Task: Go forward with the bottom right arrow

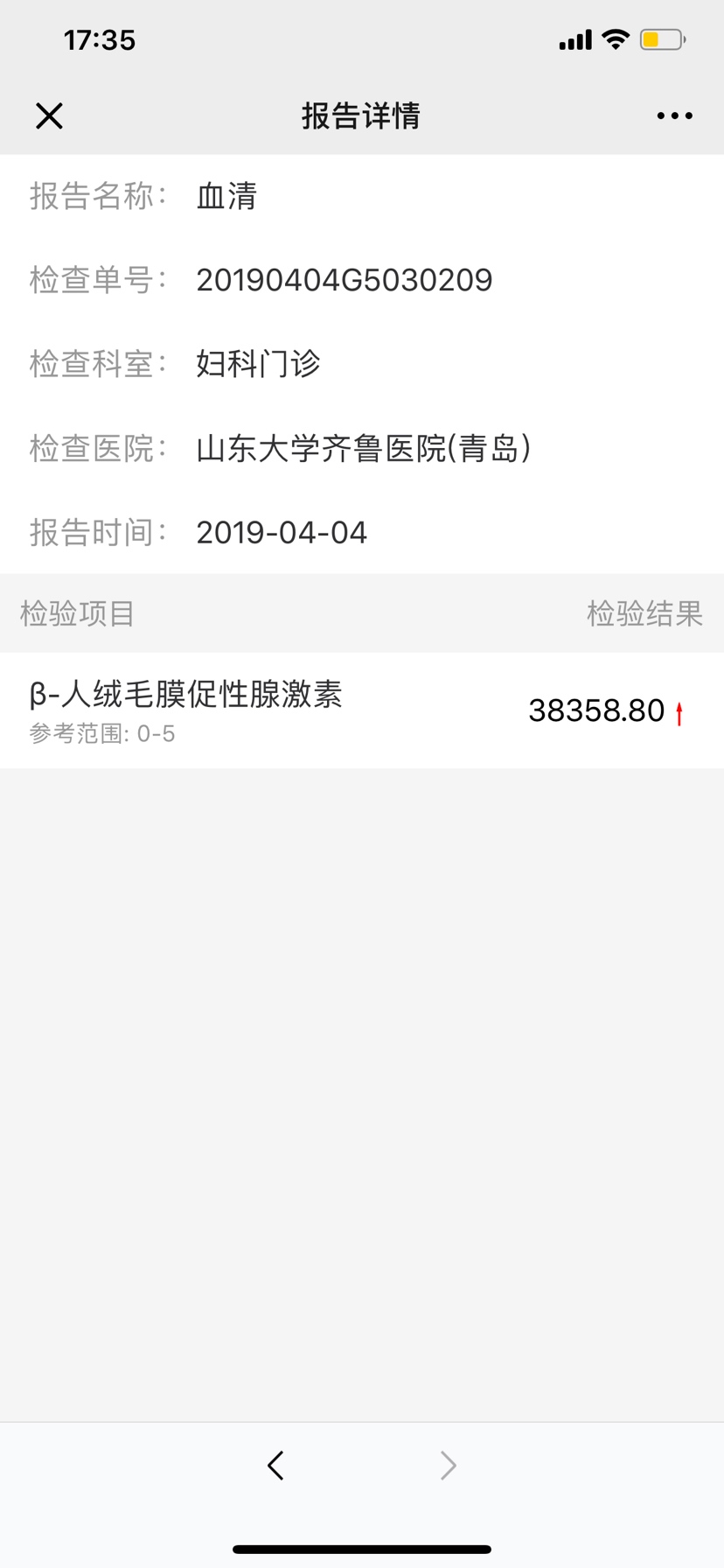Action: (448, 1465)
